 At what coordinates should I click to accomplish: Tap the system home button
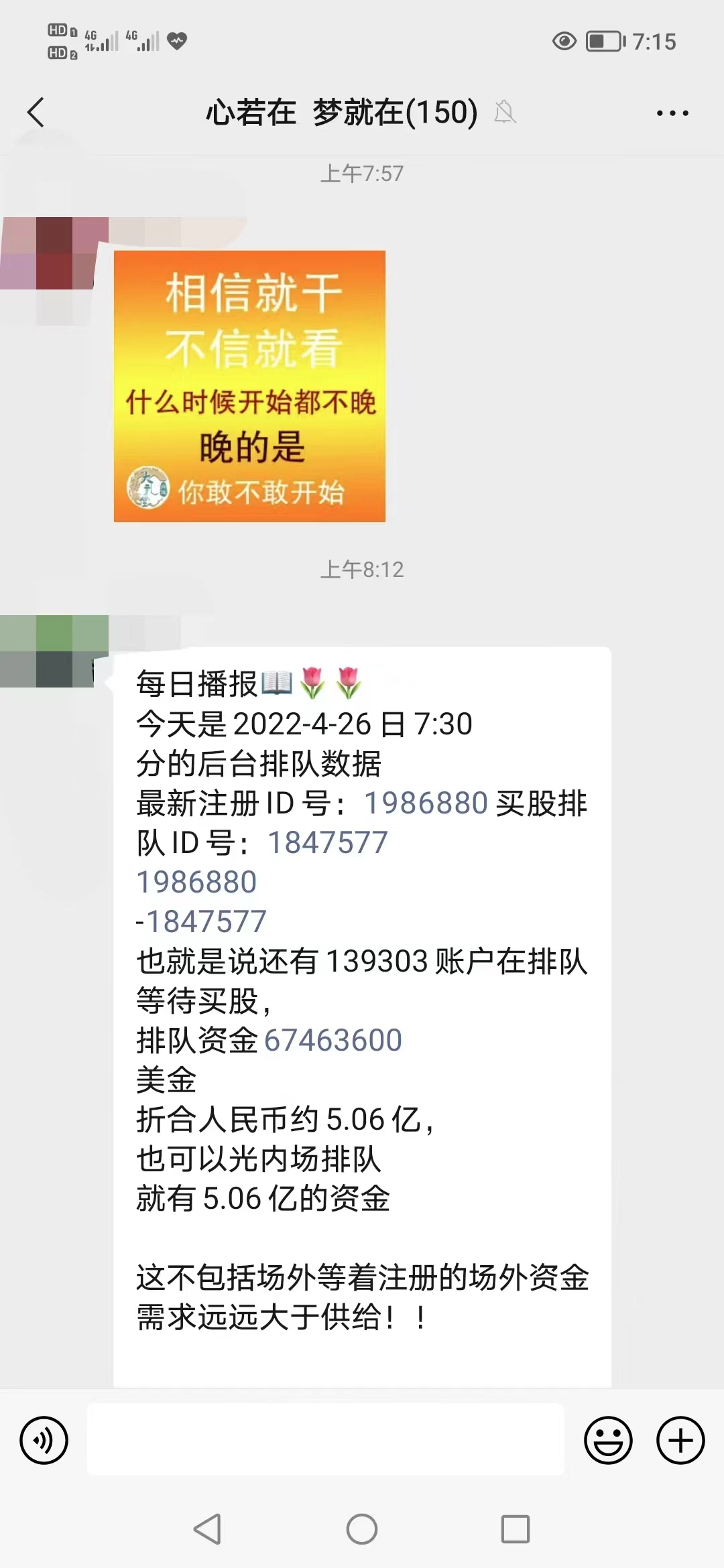(x=362, y=1529)
